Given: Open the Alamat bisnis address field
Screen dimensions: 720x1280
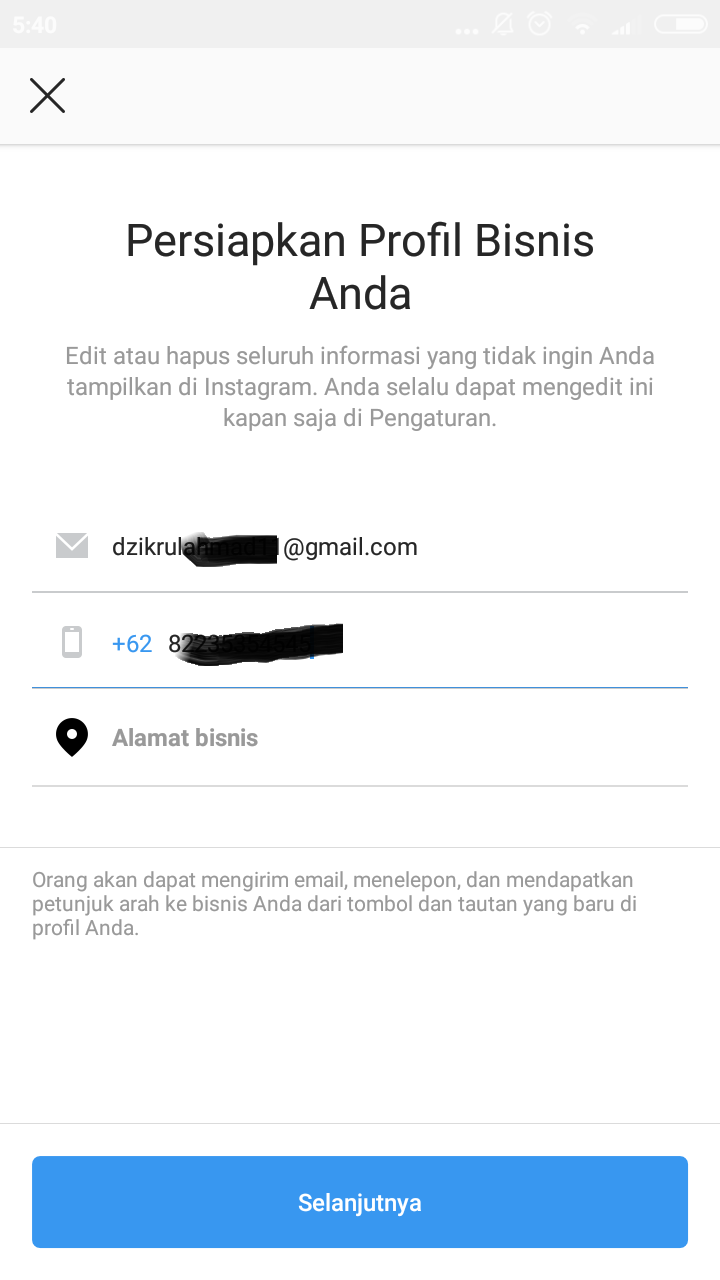Looking at the screenshot, I should click(185, 738).
